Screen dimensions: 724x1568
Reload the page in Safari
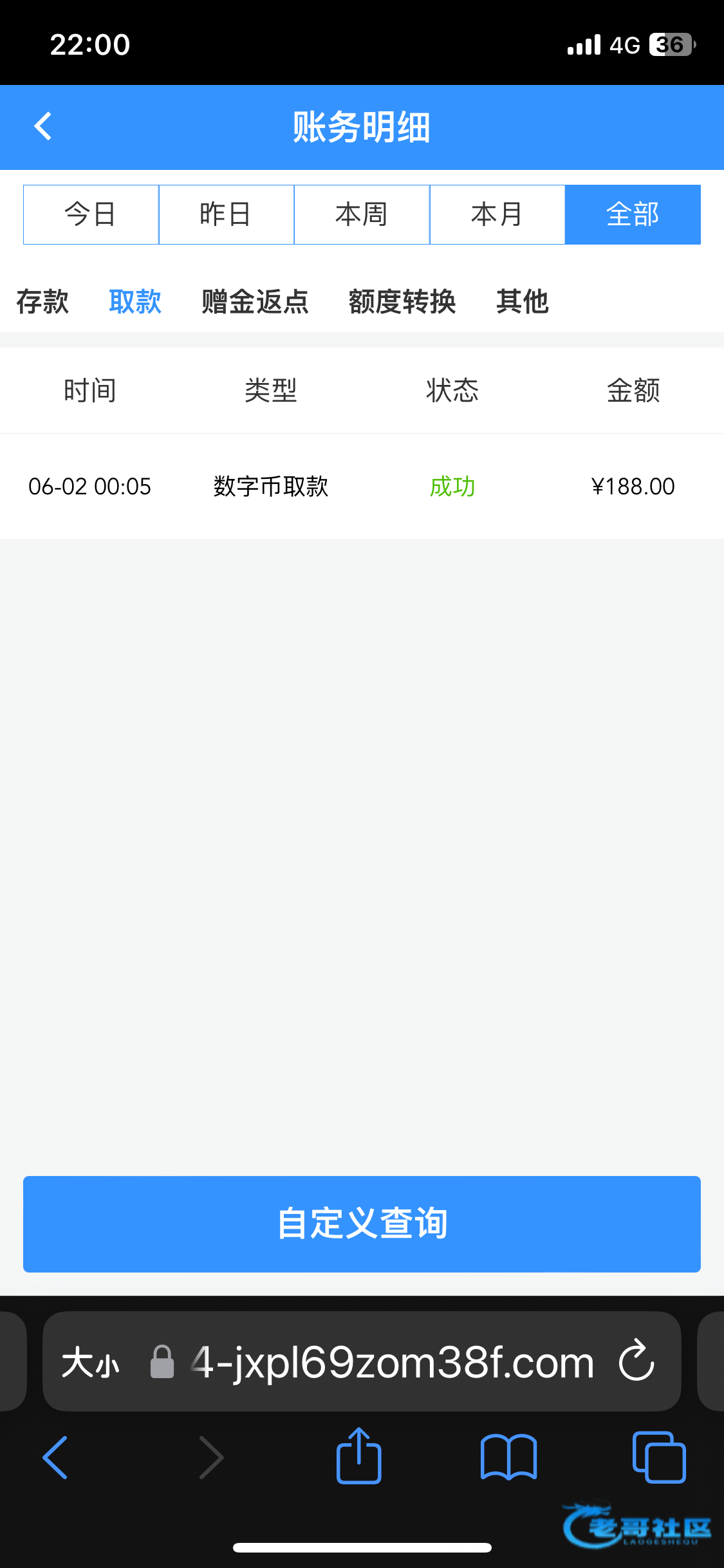[636, 1360]
